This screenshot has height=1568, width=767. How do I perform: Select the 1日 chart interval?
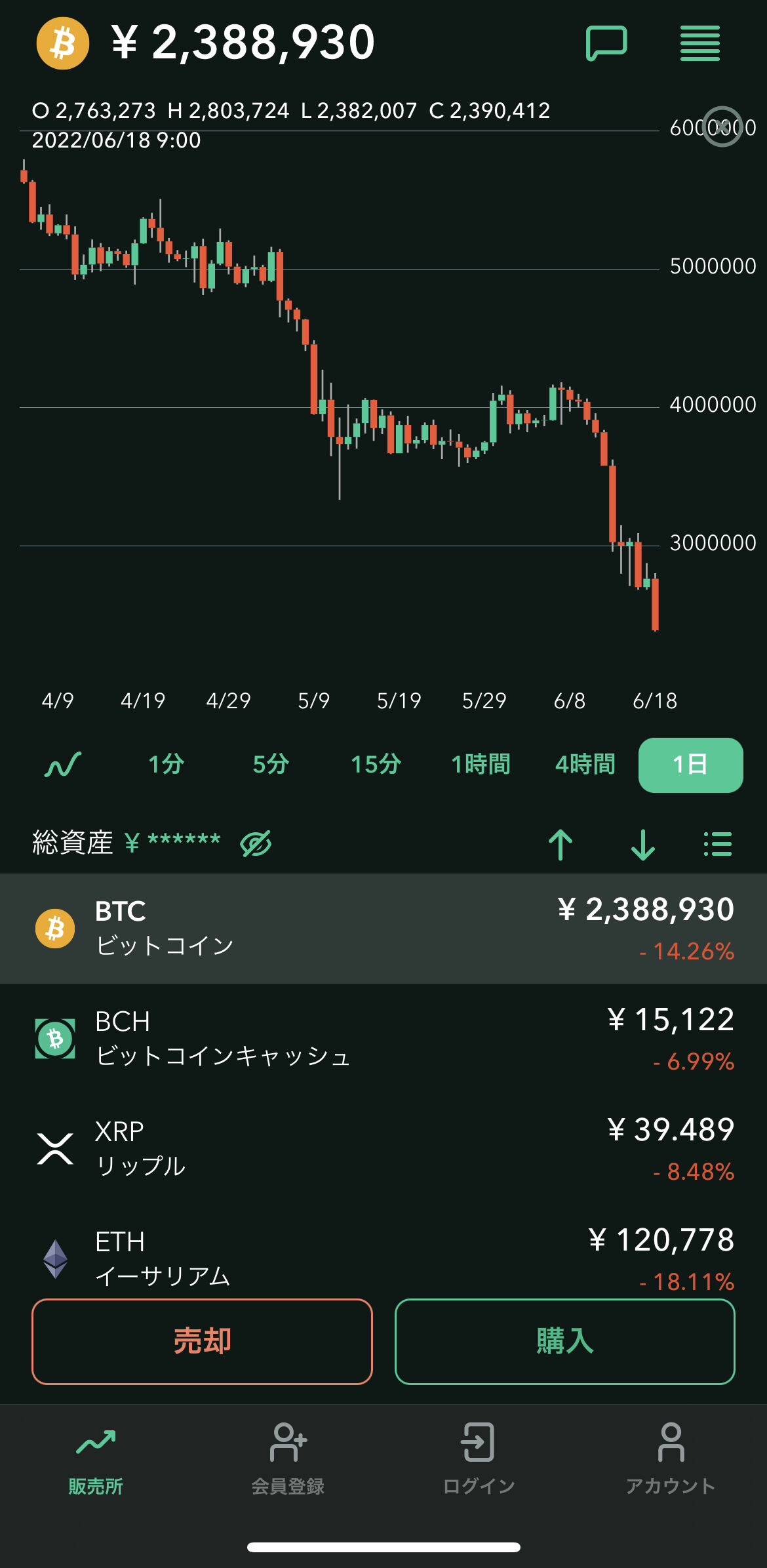(x=690, y=765)
